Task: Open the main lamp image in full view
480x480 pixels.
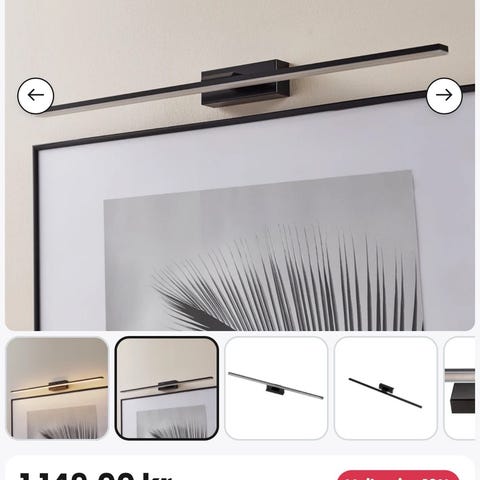Action: (x=240, y=165)
